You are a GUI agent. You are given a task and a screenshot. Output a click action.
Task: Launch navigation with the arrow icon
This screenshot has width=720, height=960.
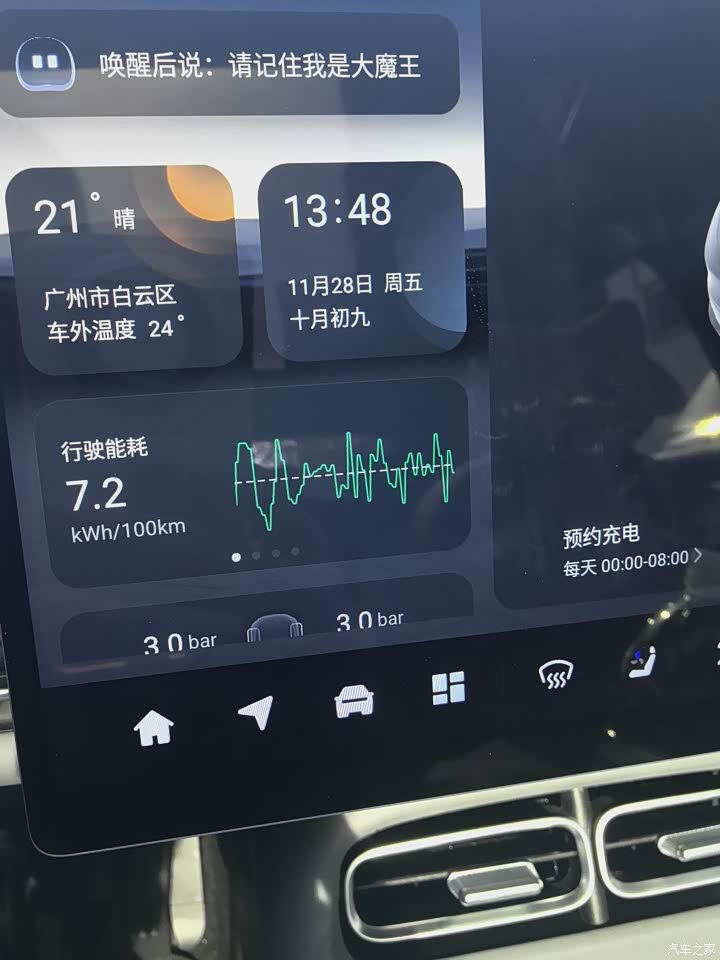(x=256, y=711)
